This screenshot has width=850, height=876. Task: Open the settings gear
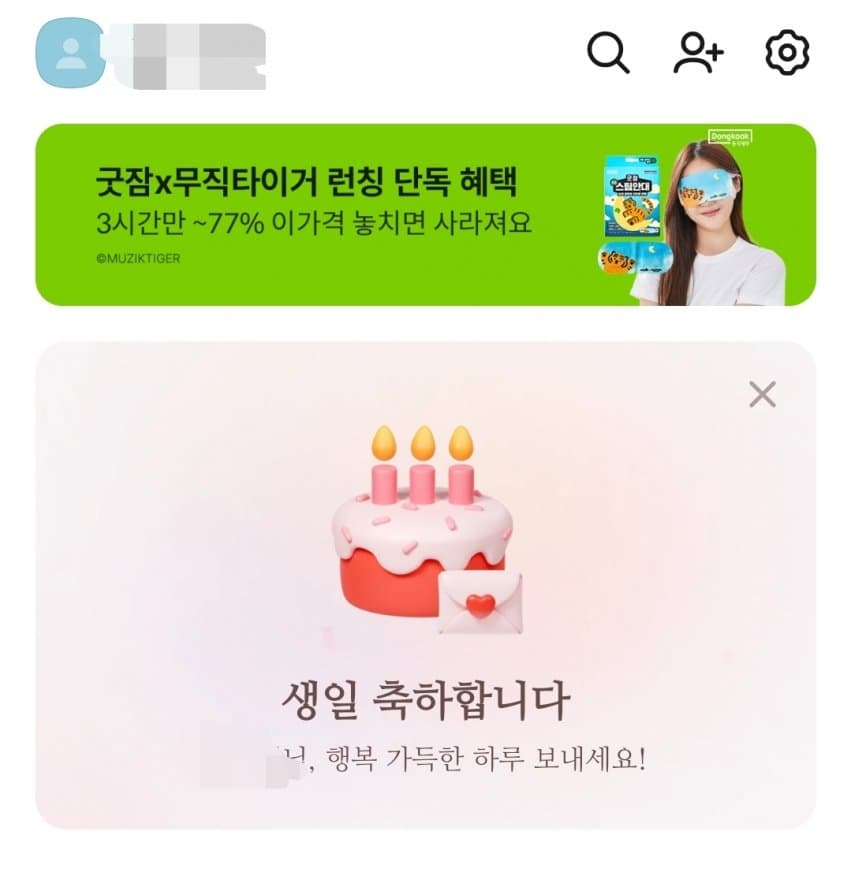787,53
